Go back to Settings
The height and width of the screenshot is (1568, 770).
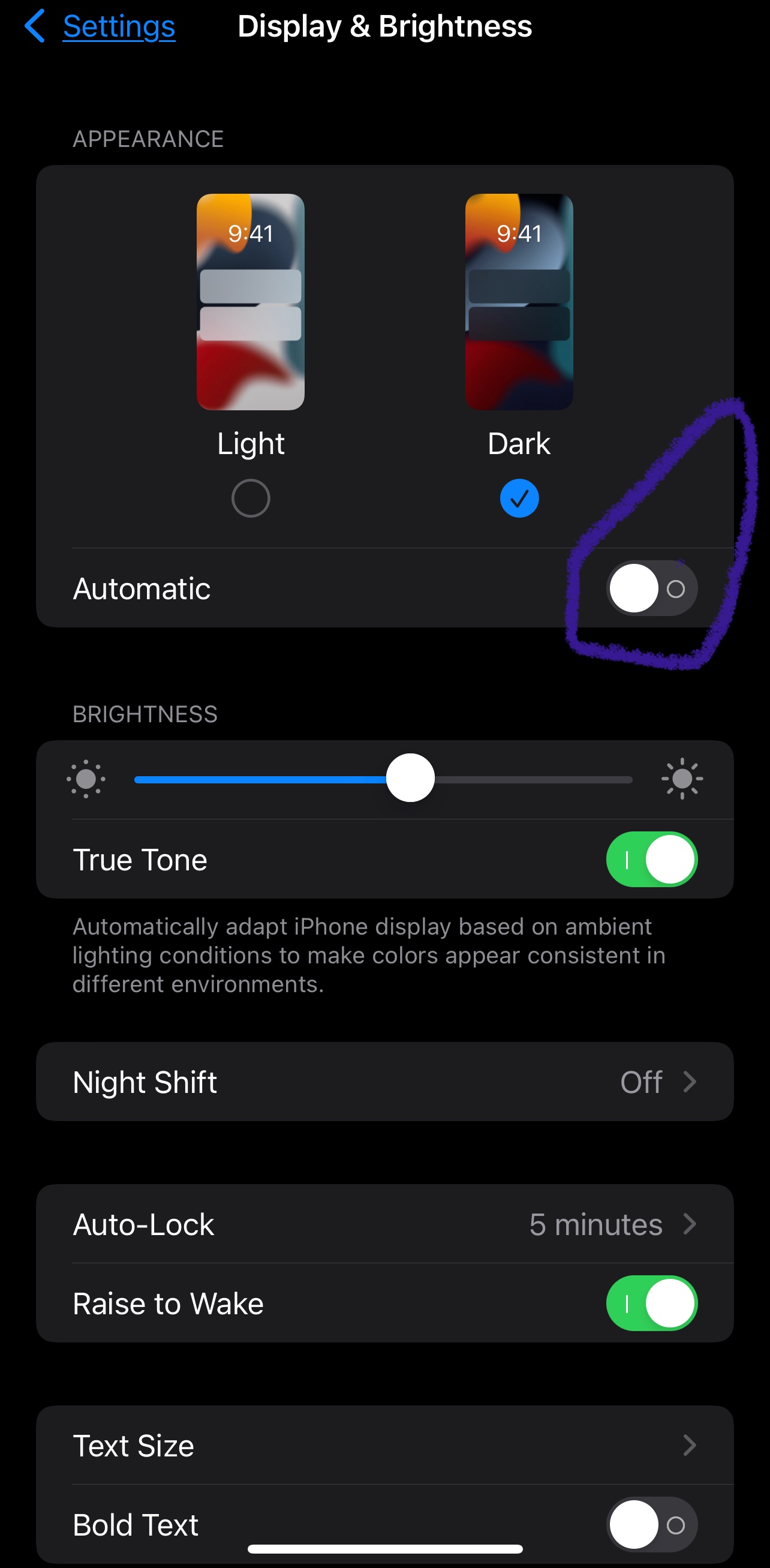pos(119,26)
